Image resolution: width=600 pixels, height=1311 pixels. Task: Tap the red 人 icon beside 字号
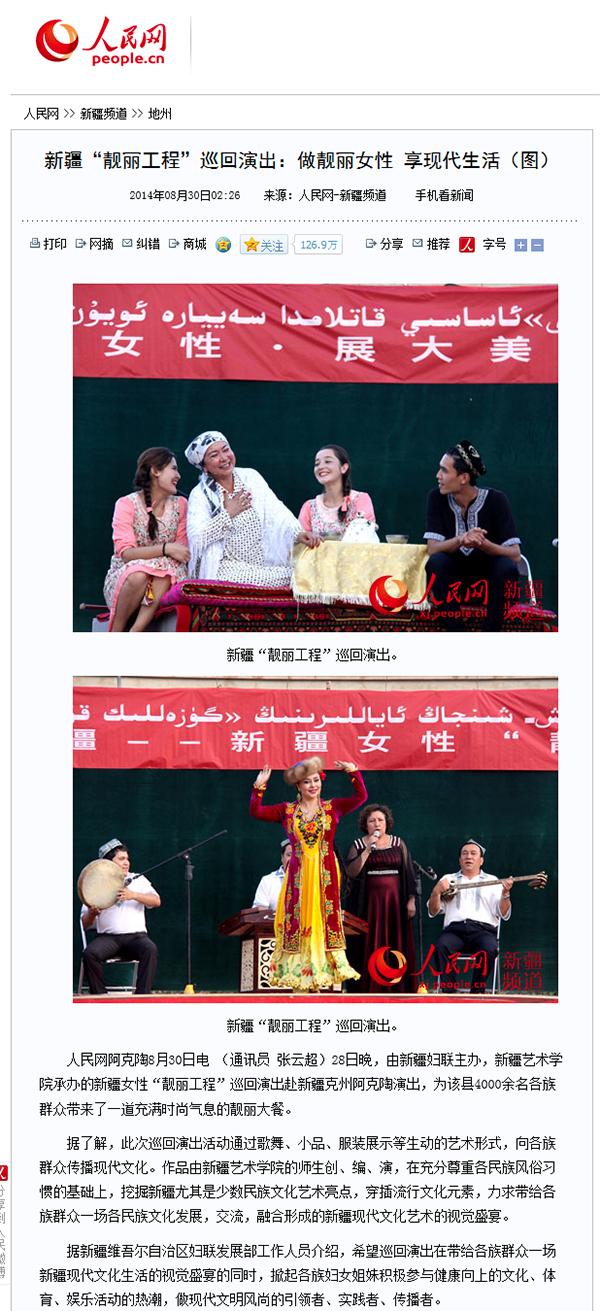pos(467,244)
